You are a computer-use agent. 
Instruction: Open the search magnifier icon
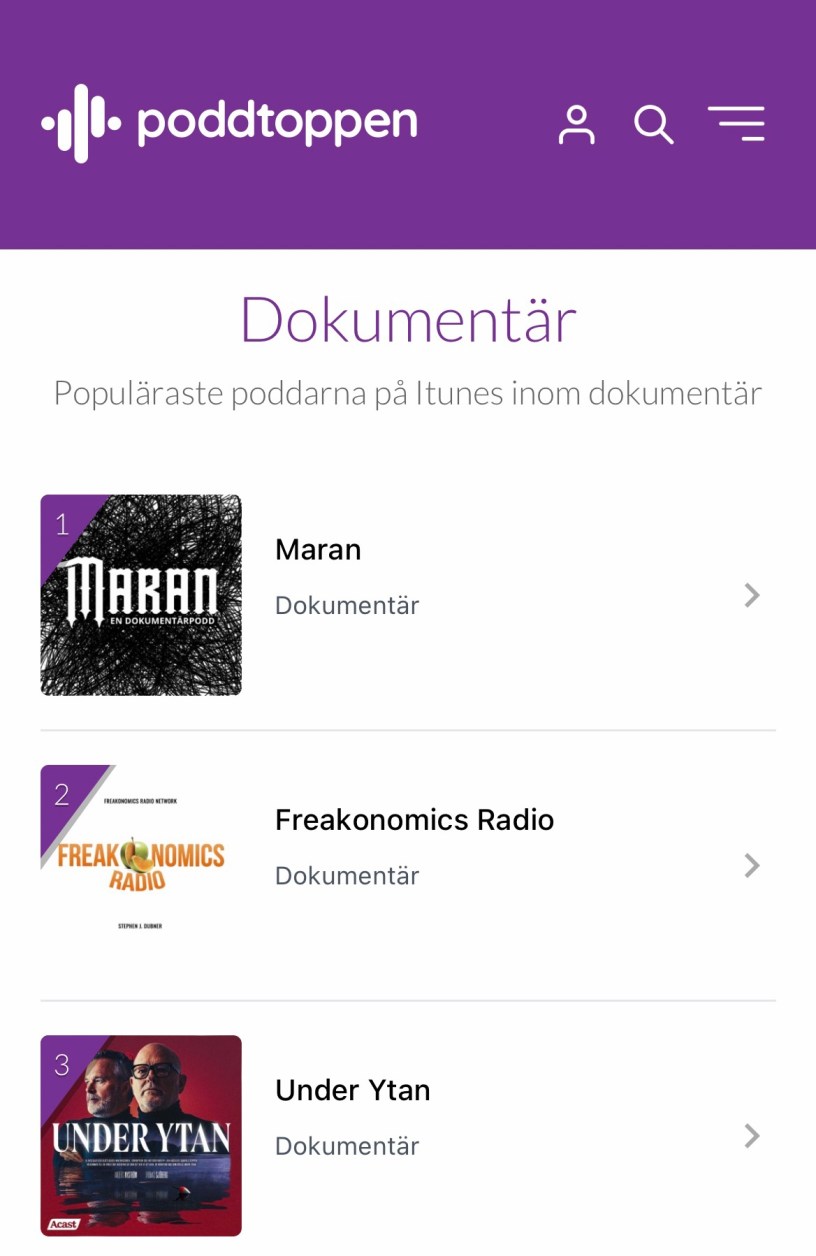(x=654, y=125)
